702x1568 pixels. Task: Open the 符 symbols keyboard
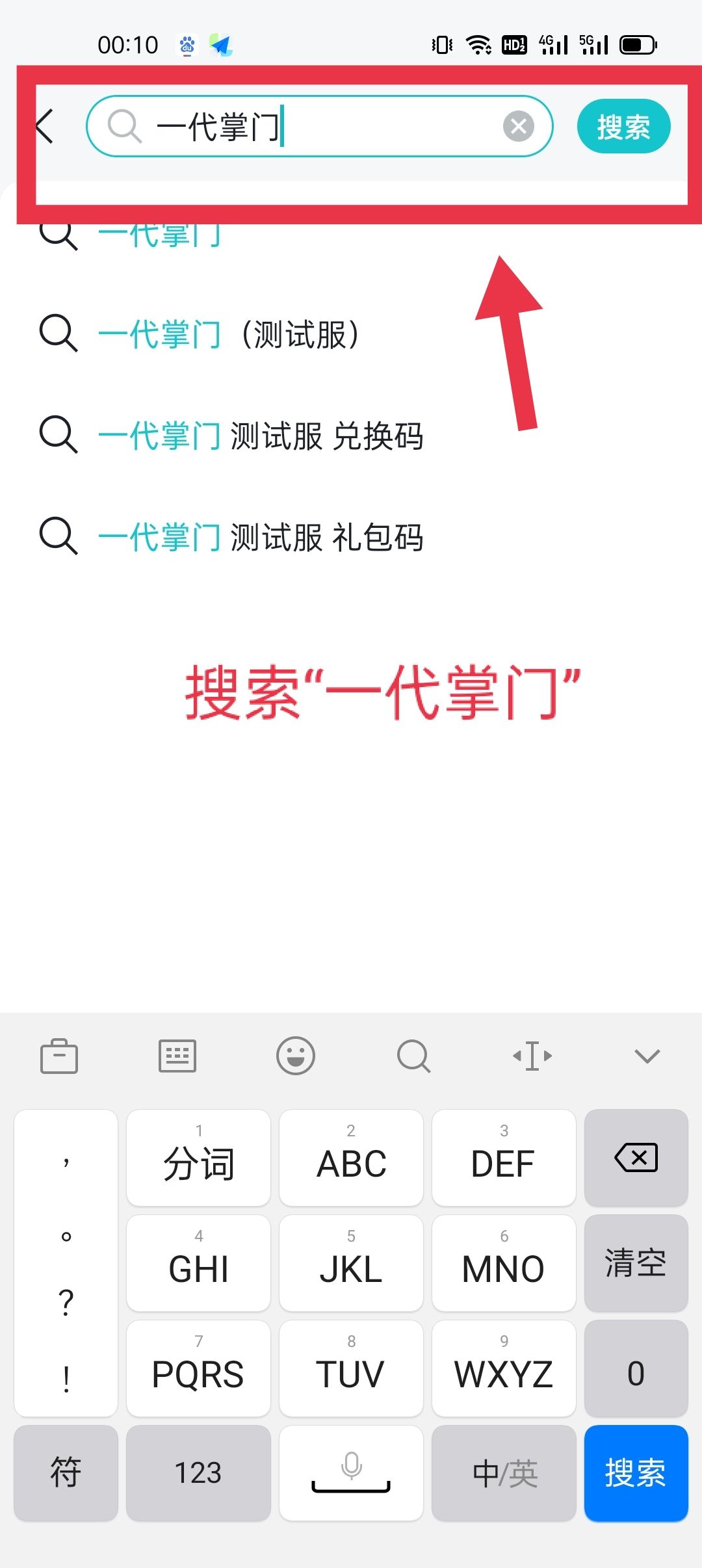[x=66, y=1473]
